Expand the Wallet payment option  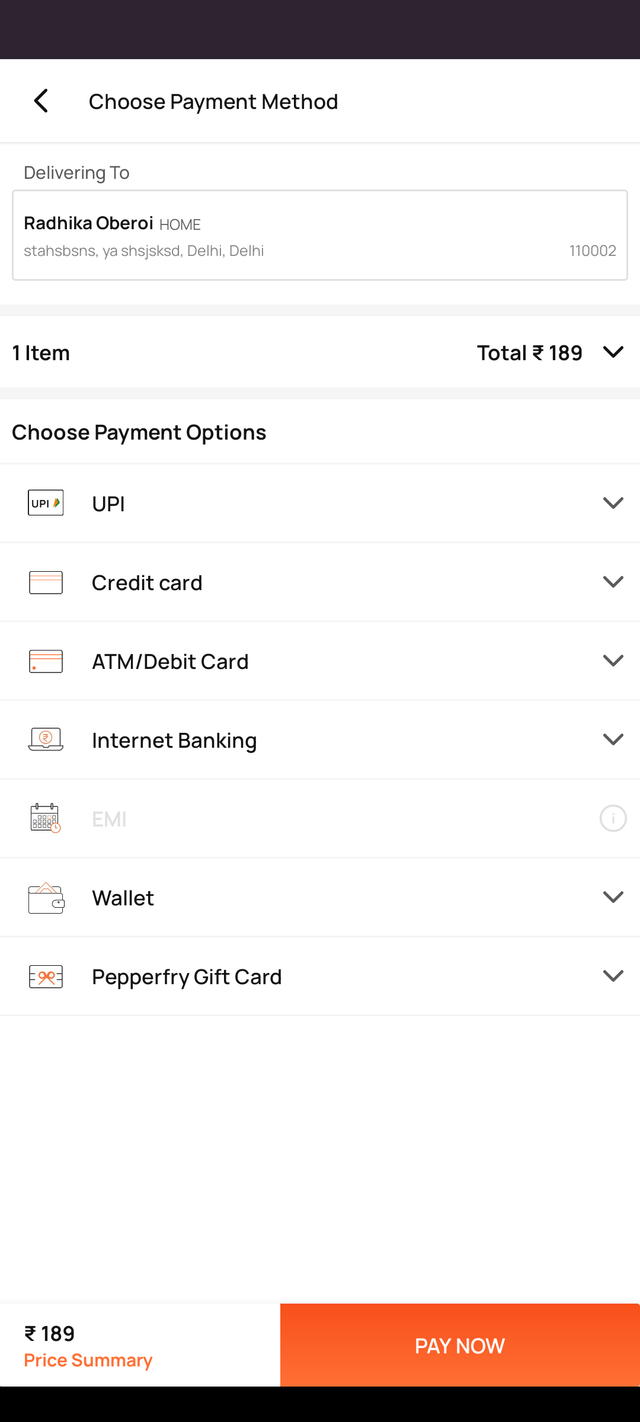tap(613, 897)
